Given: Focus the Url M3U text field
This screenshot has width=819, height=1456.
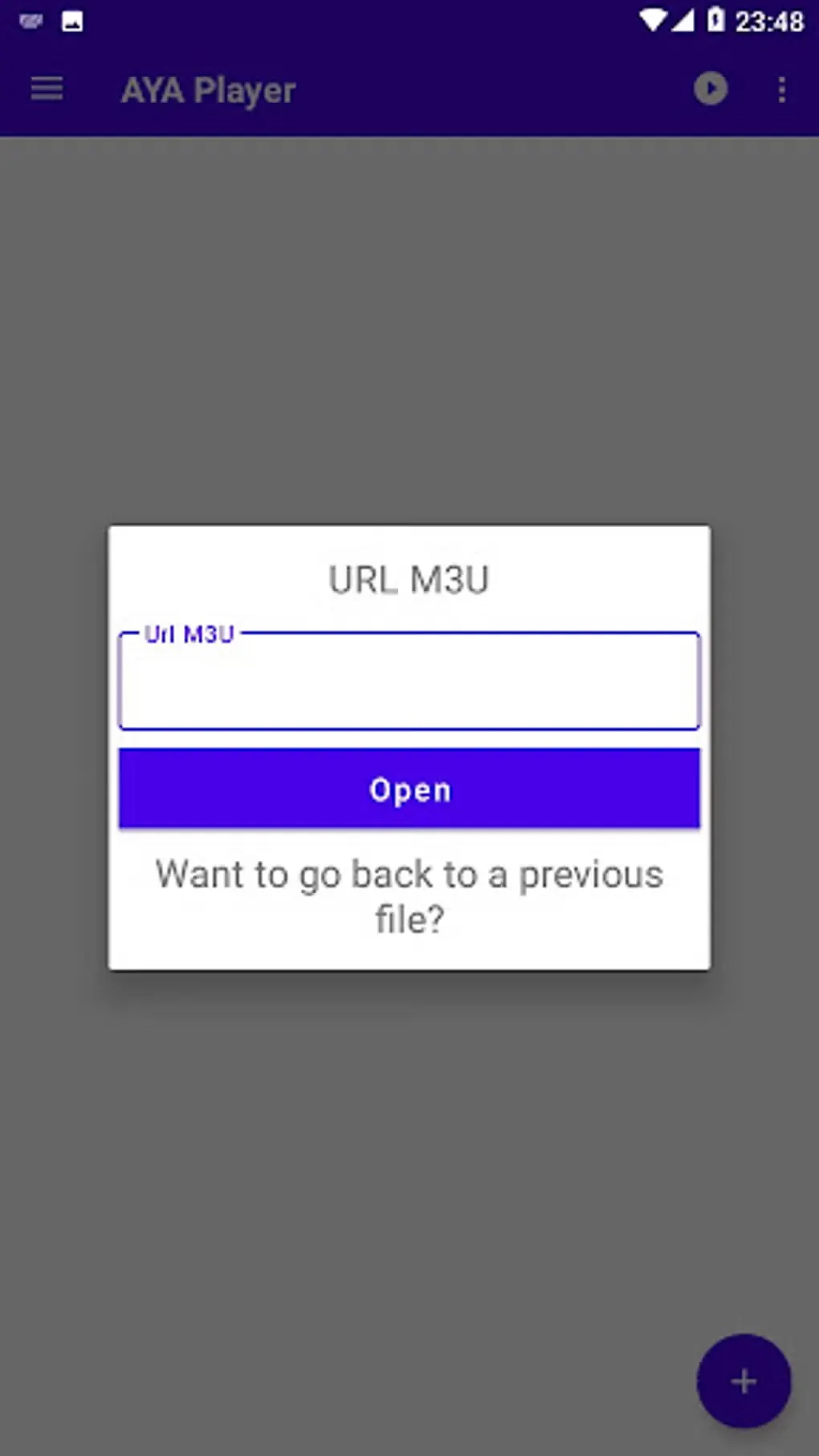Looking at the screenshot, I should (x=409, y=683).
